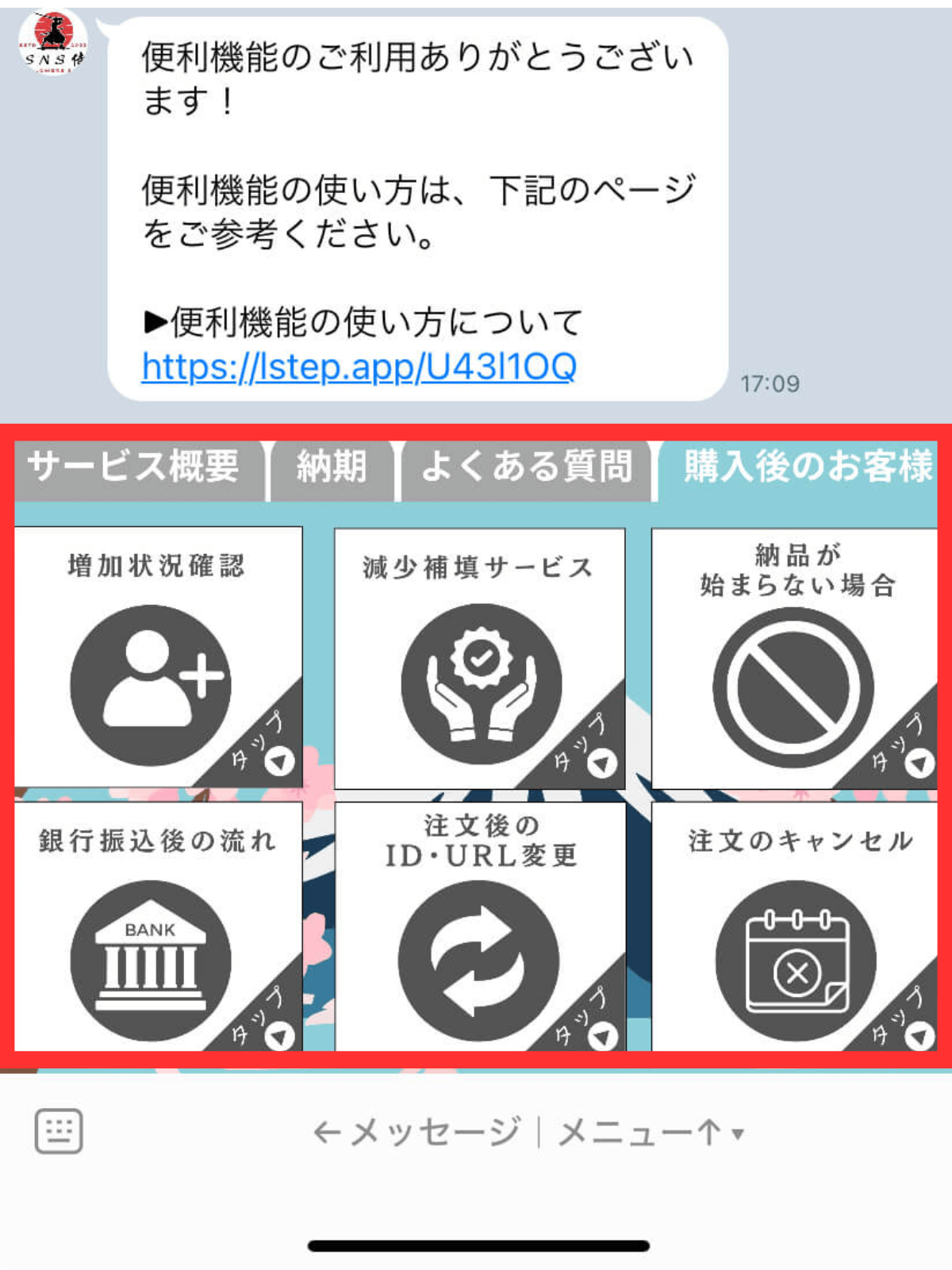952x1270 pixels.
Task: Switch to keyboard input with the keyboard icon
Action: (59, 1130)
